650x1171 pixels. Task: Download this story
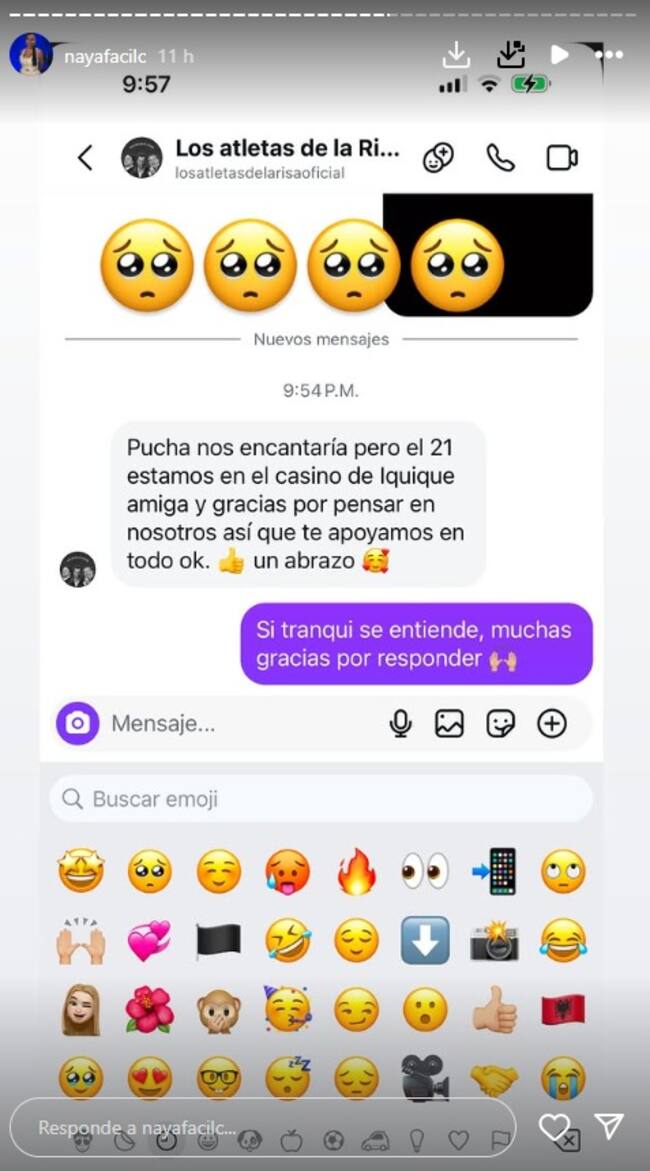click(x=456, y=55)
